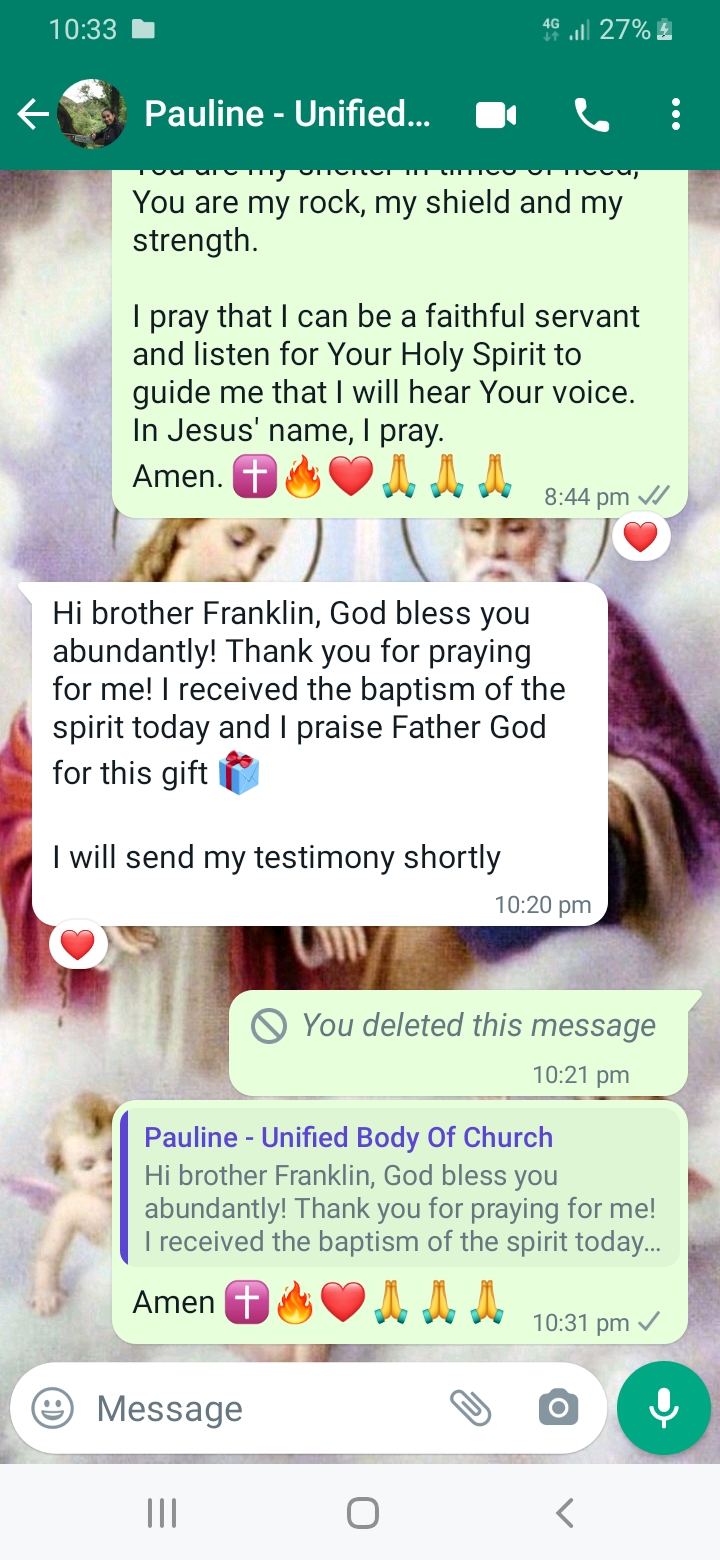
Task: Go back to the chat list
Action: 32,116
